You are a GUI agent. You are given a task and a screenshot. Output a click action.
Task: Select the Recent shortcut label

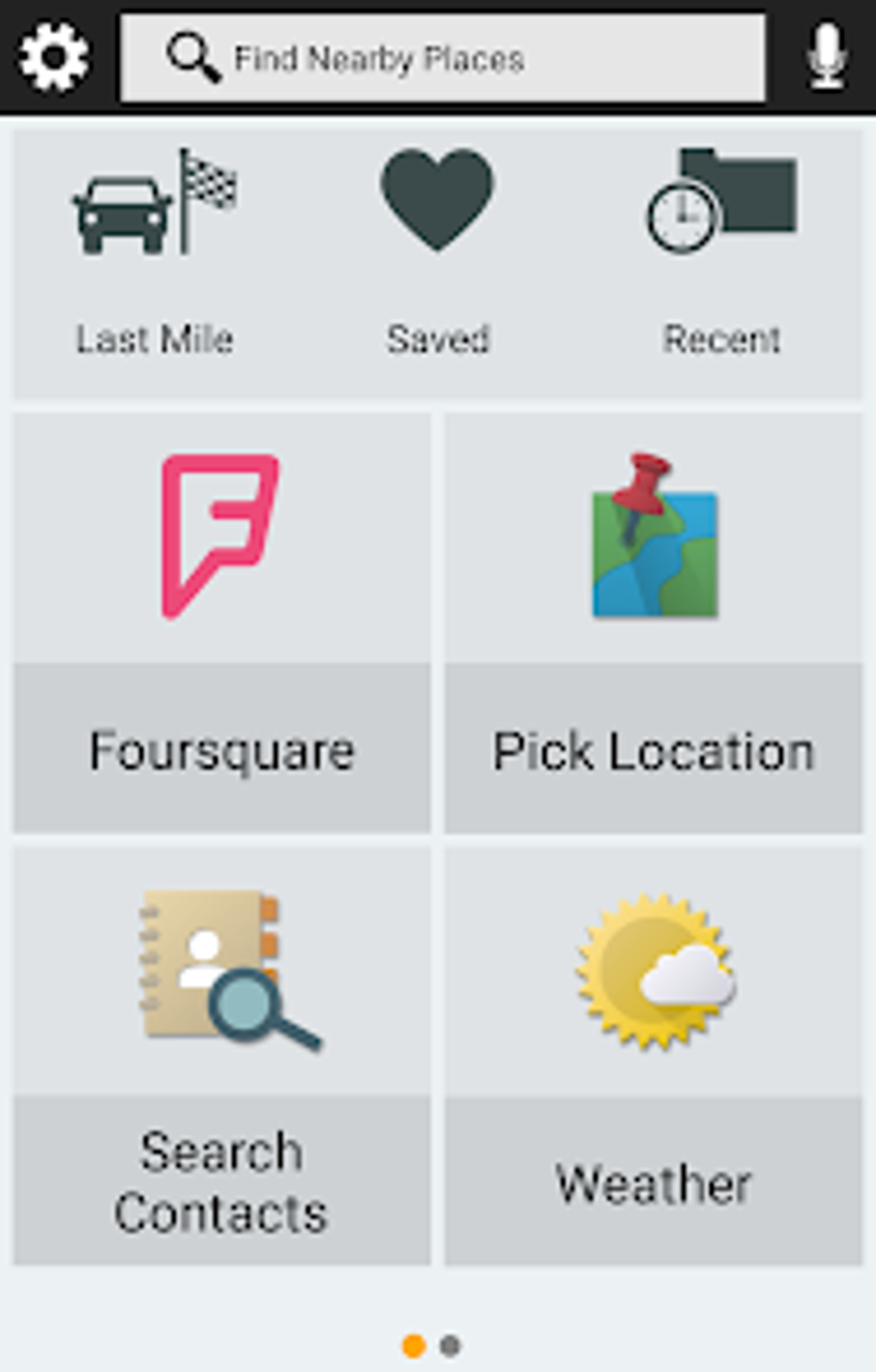tap(721, 340)
